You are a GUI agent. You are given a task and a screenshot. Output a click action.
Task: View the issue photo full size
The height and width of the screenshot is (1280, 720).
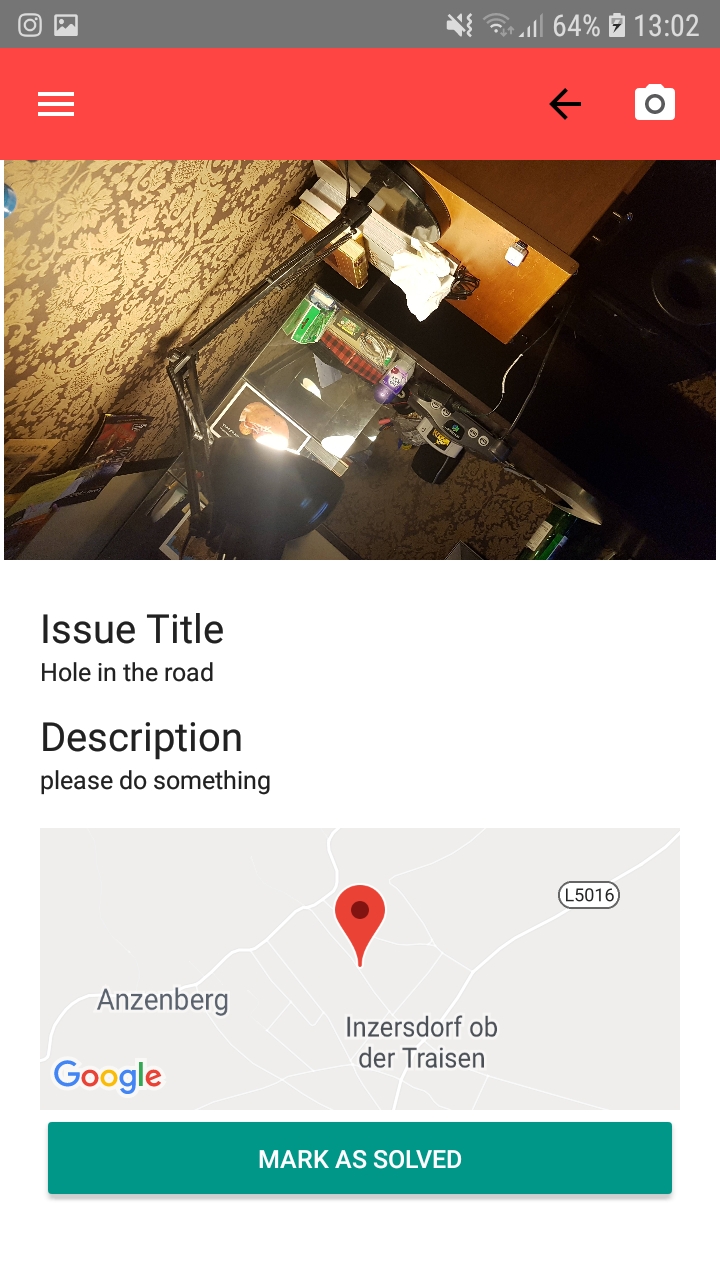point(360,360)
